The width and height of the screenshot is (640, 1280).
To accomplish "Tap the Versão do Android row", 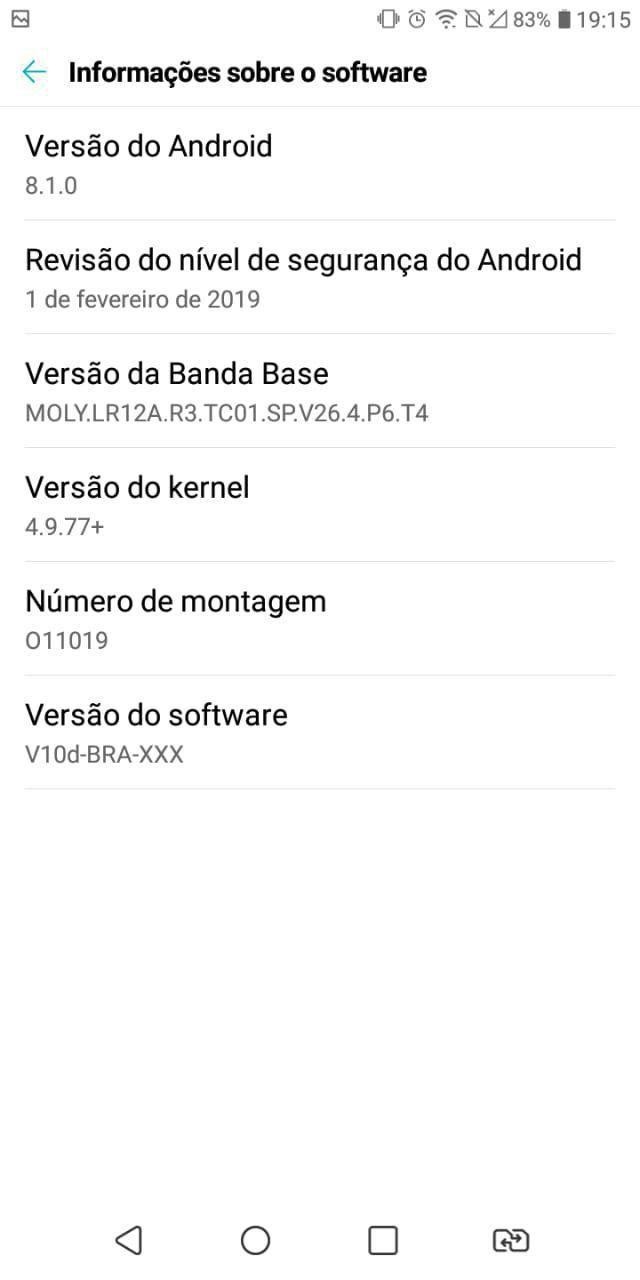I will (320, 164).
